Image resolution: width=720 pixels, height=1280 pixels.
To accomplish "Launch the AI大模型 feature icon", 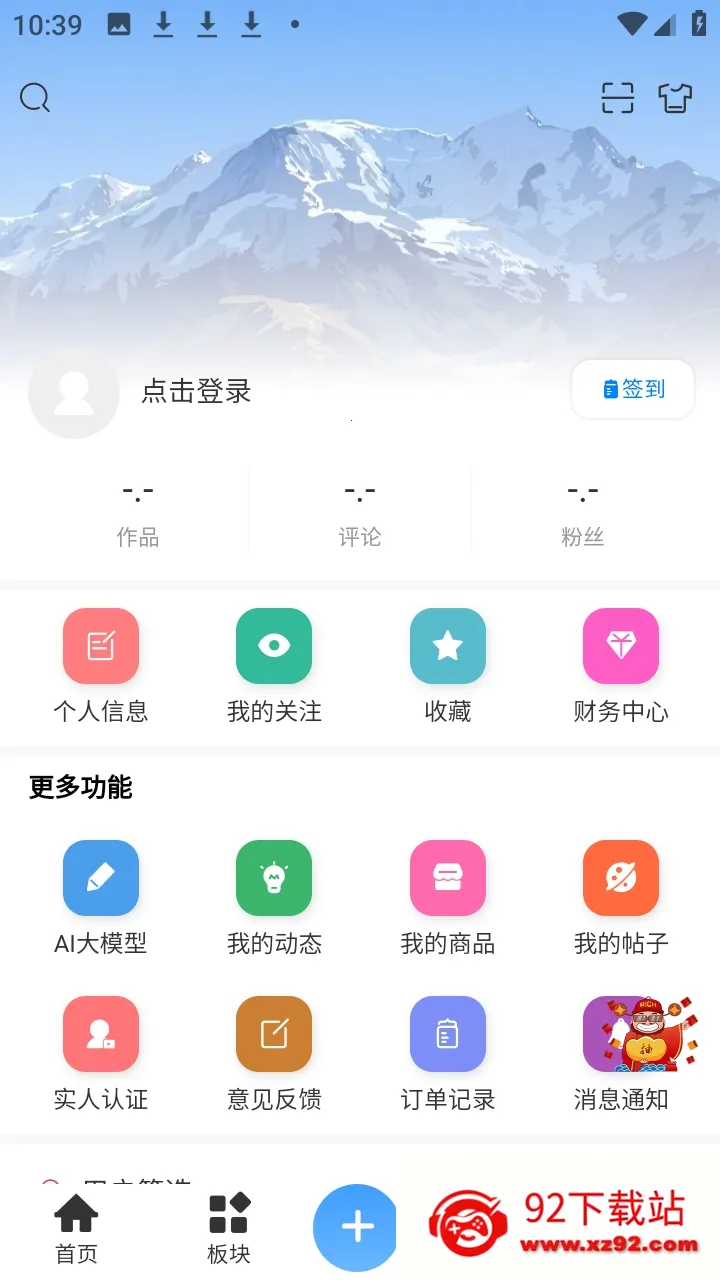I will [x=100, y=878].
